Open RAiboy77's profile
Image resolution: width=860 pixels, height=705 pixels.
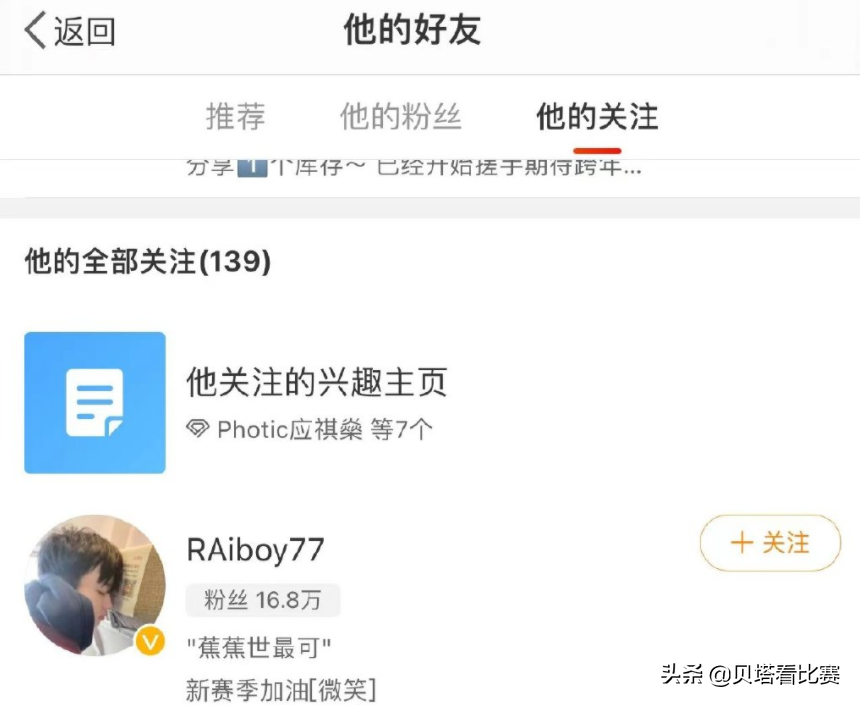[255, 549]
